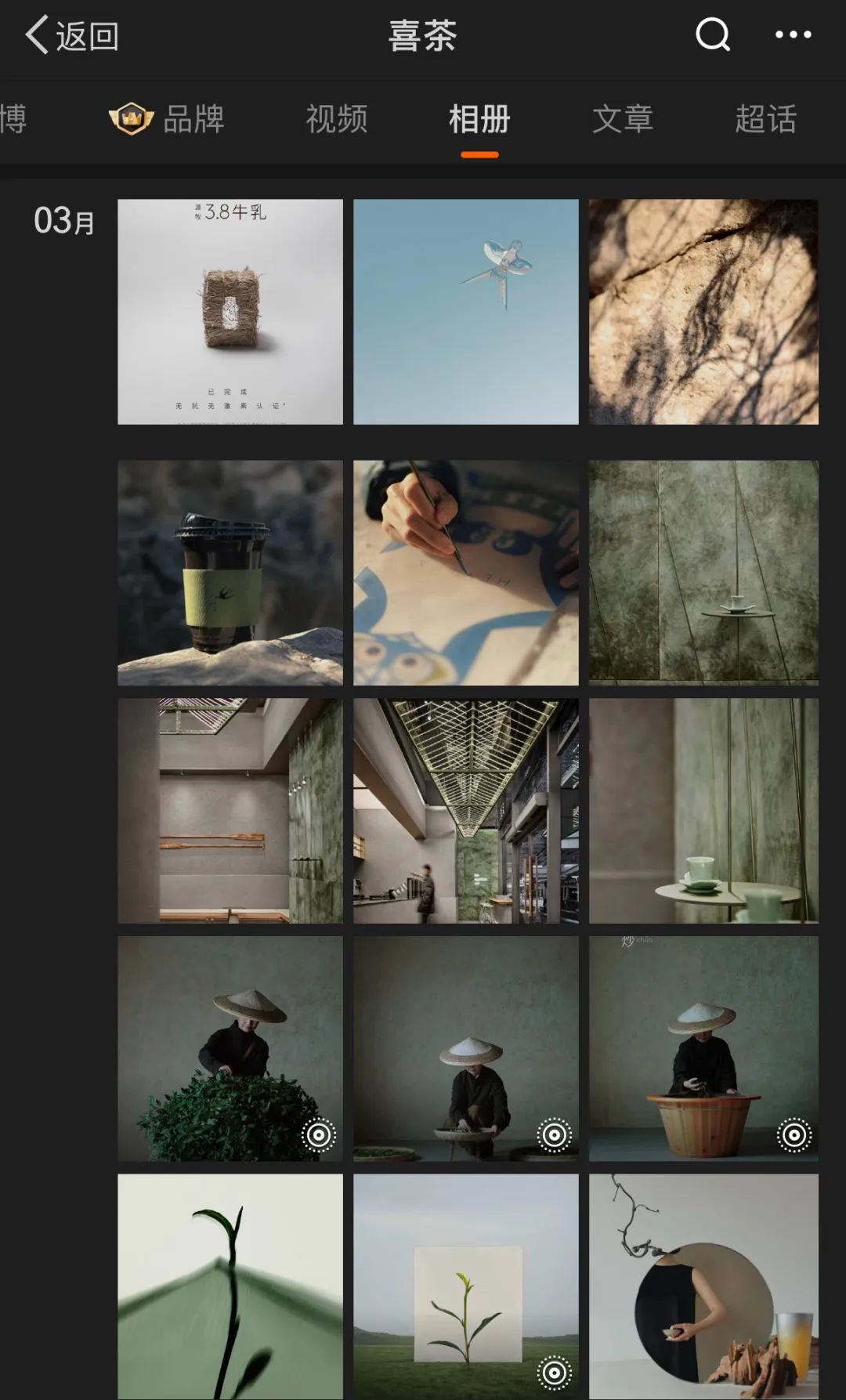Open the hand painting blue kite photo
The image size is (846, 1400).
click(x=466, y=573)
